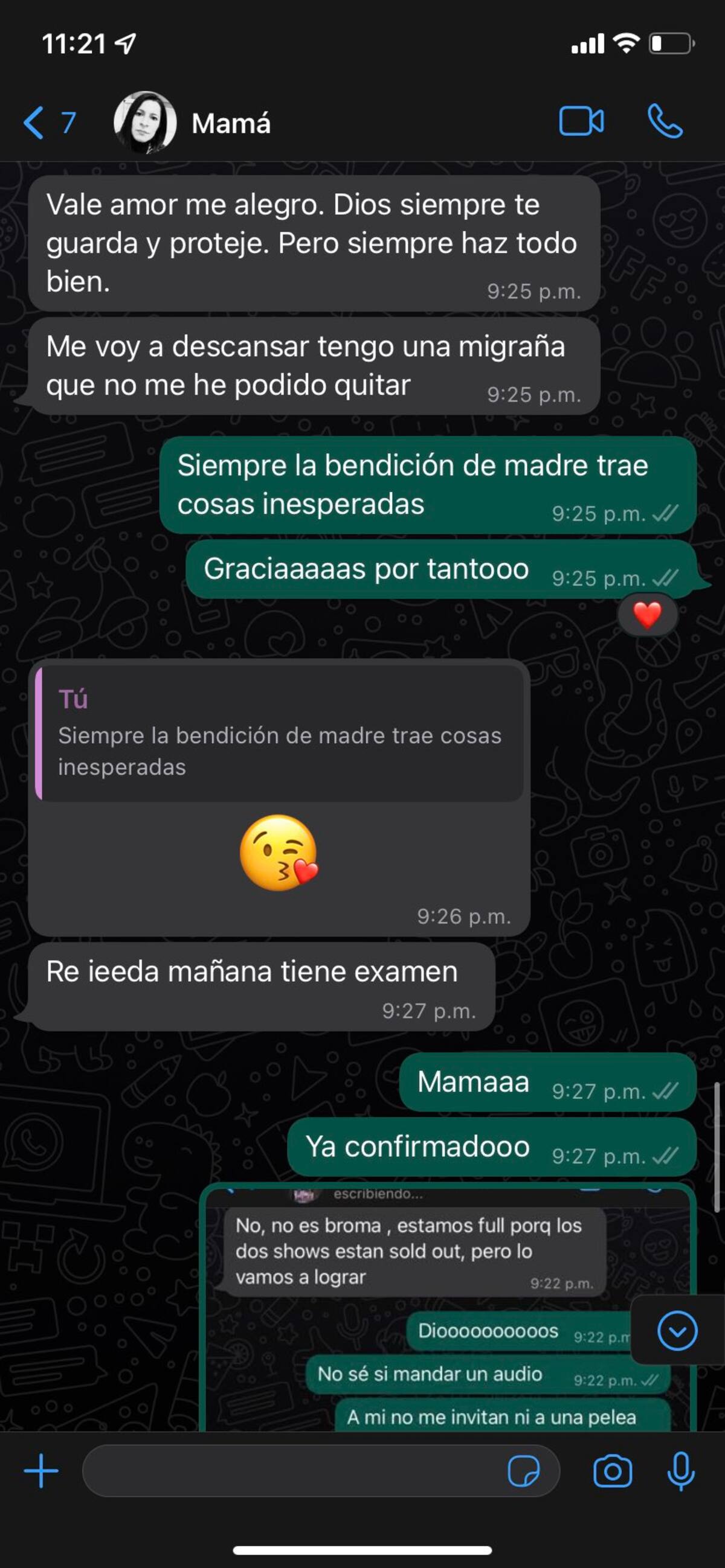This screenshot has height=1568, width=725.
Task: Focus the message text field
Action: (x=292, y=1471)
